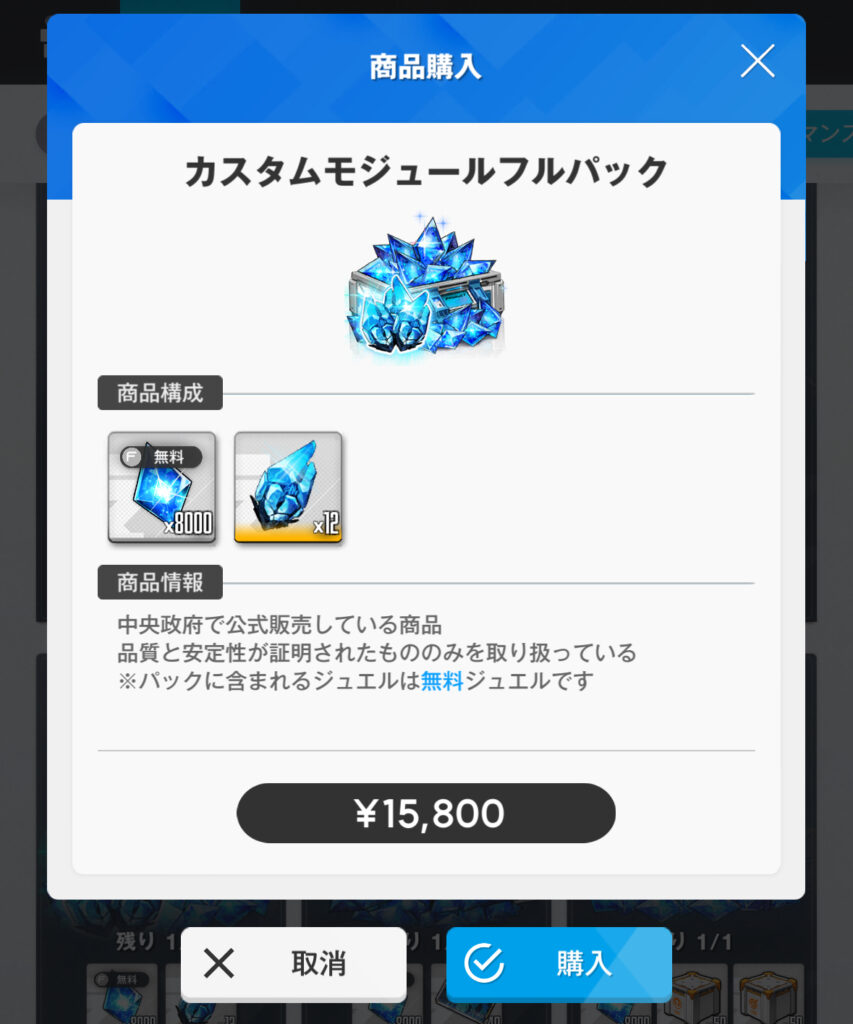Tap 取消 to cancel the purchase
The width and height of the screenshot is (853, 1024).
pos(293,964)
